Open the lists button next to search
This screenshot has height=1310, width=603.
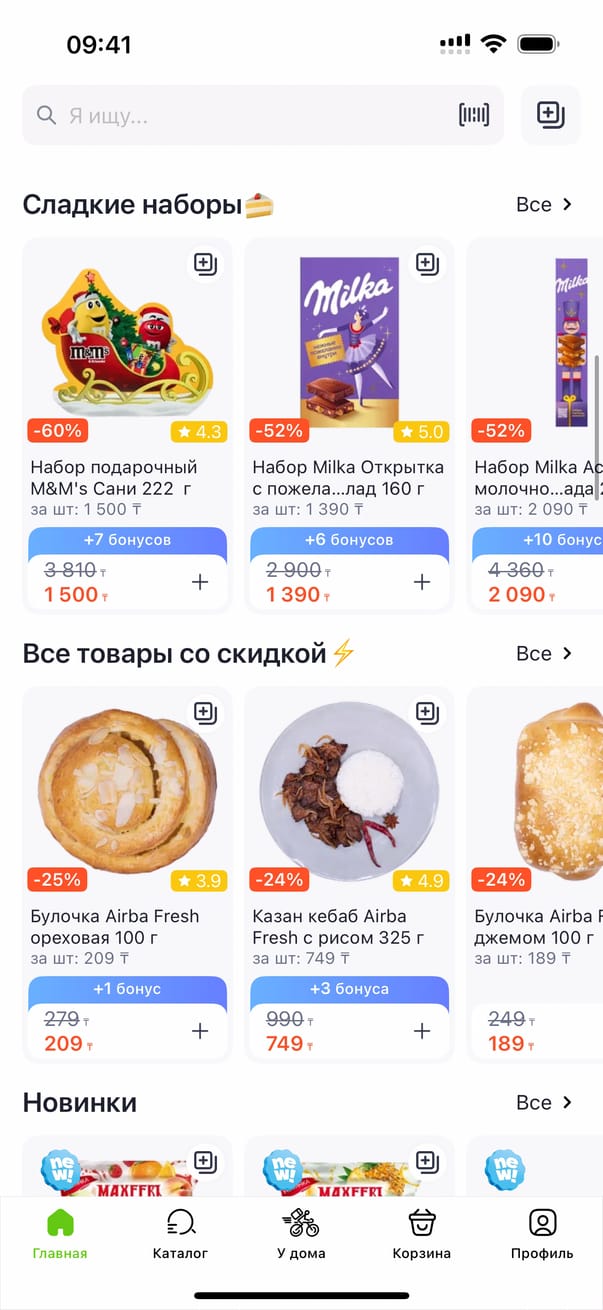551,116
